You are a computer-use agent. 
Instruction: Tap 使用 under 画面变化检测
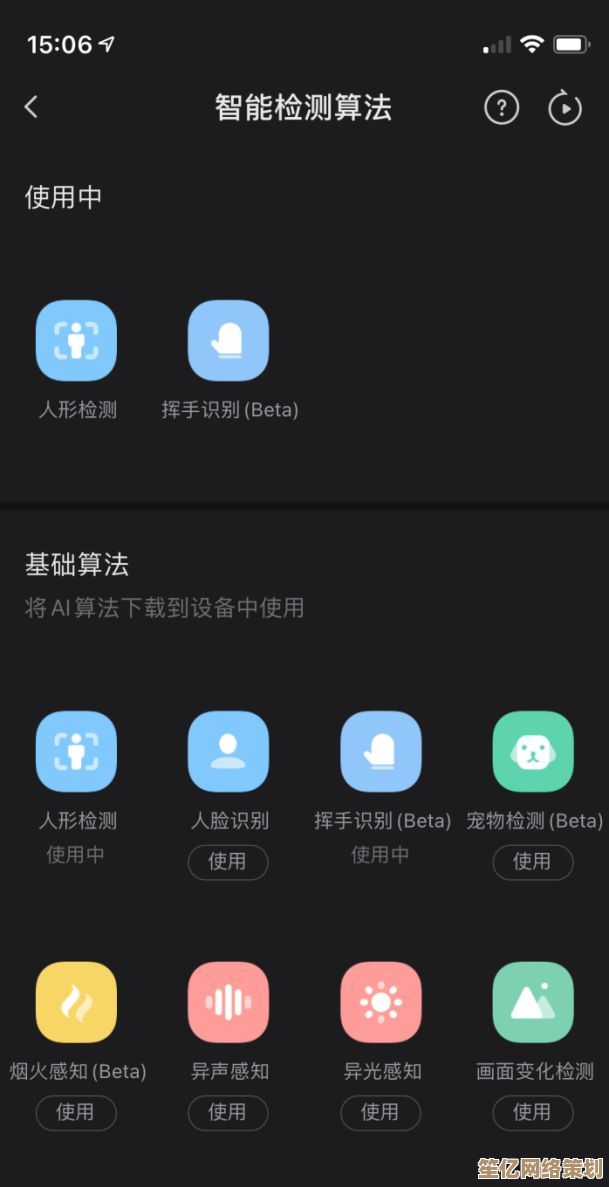pyautogui.click(x=532, y=1112)
